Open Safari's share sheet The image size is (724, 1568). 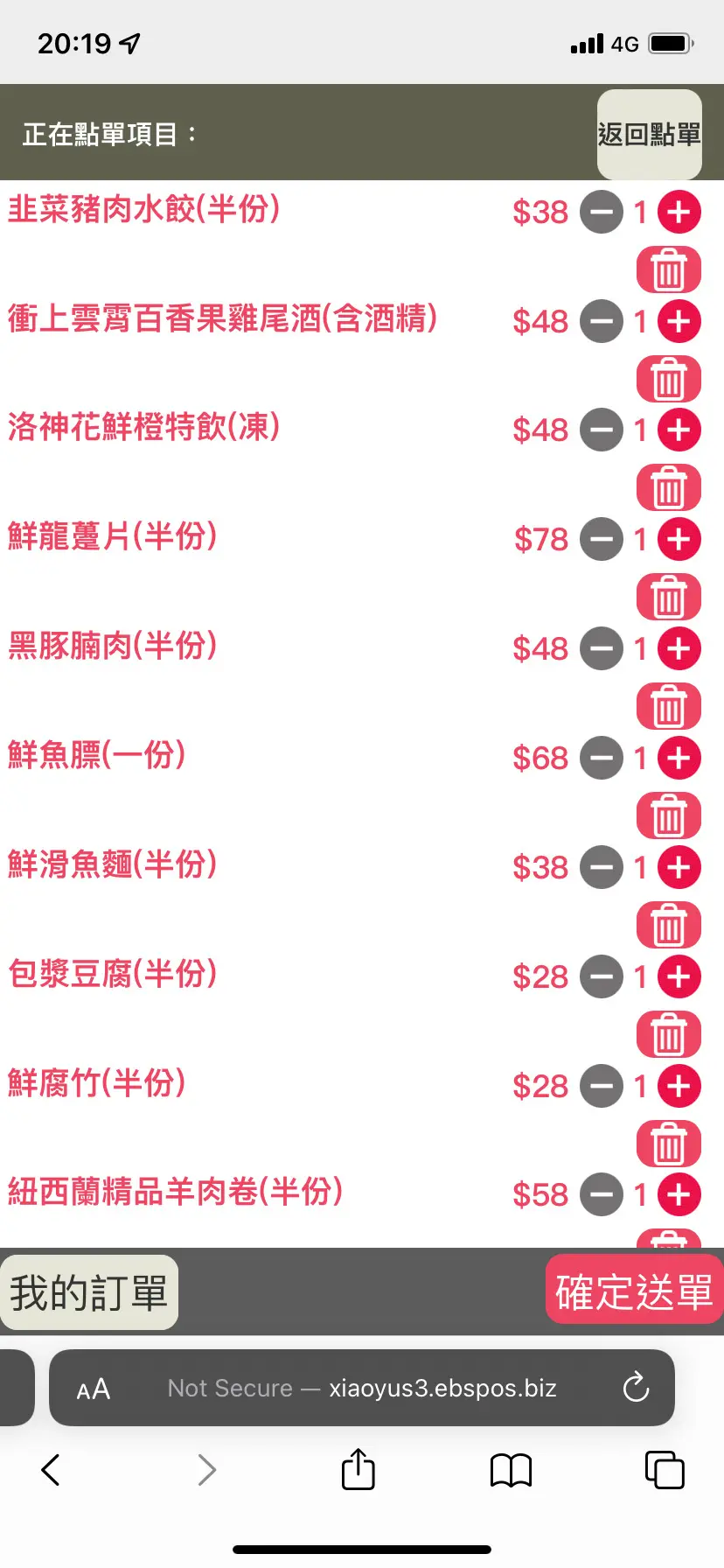pos(358,1469)
